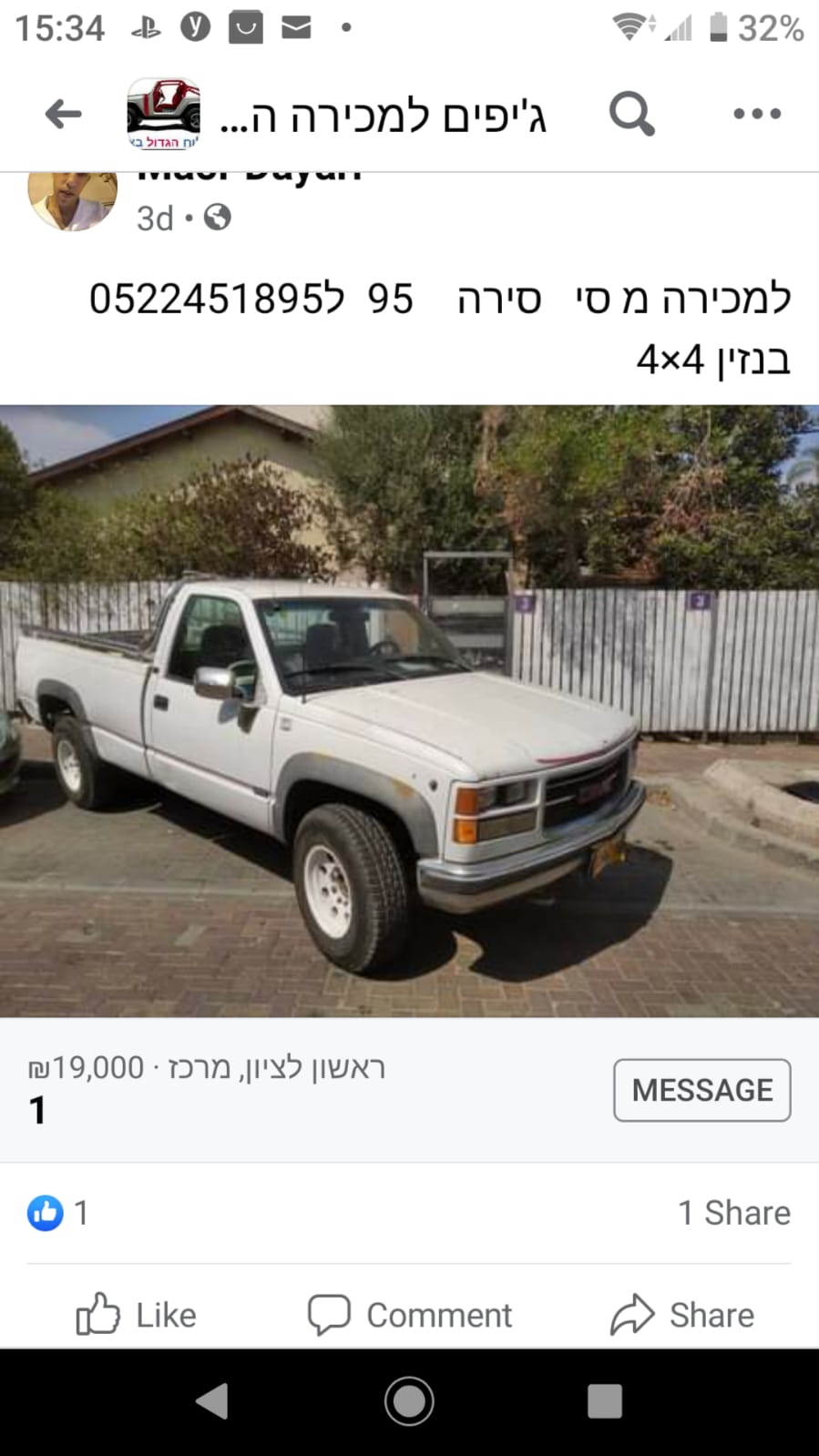Image resolution: width=819 pixels, height=1456 pixels.
Task: View who reacted to the post
Action: pyautogui.click(x=58, y=1213)
